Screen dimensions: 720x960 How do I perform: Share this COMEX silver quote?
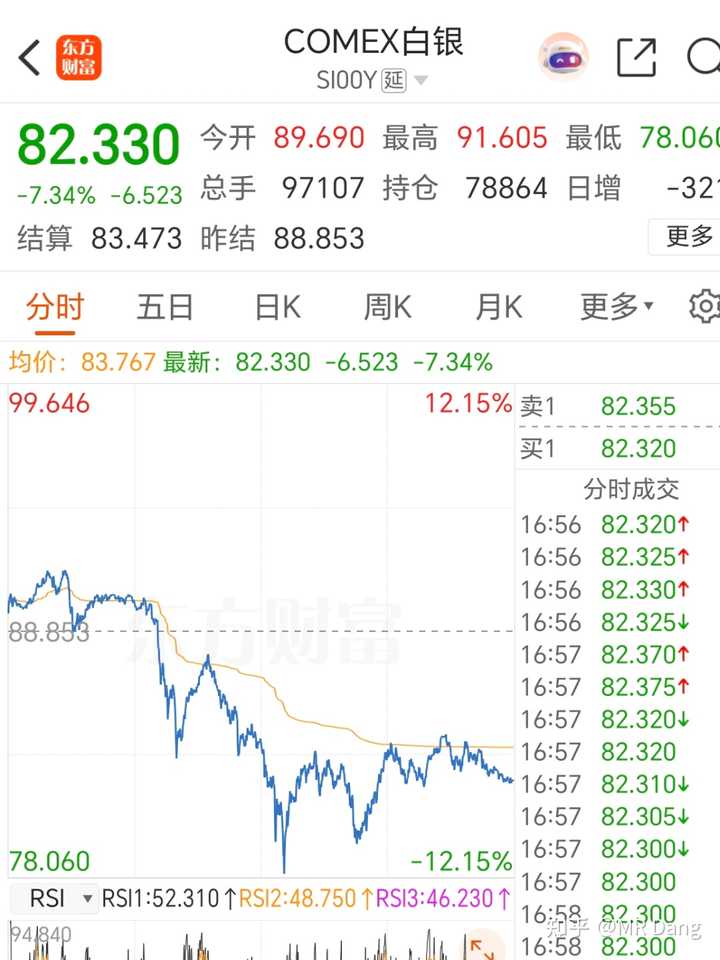636,58
